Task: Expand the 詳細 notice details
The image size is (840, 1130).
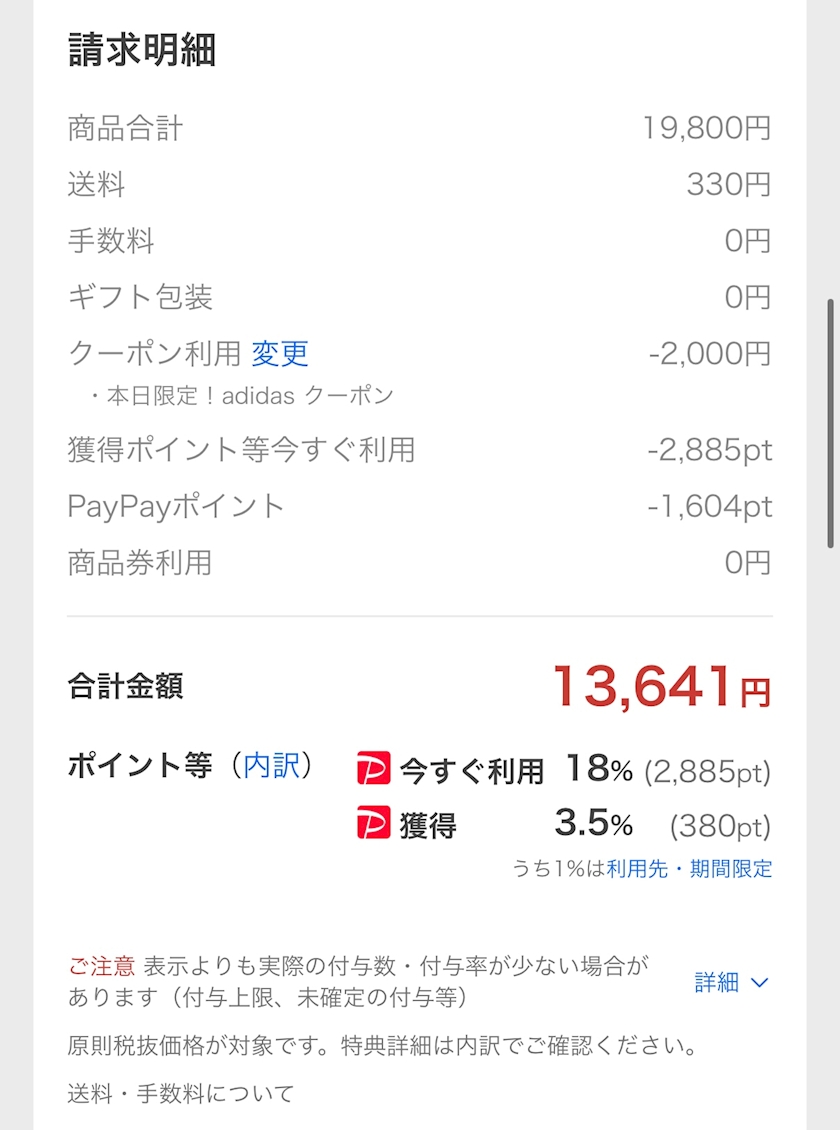Action: (731, 982)
